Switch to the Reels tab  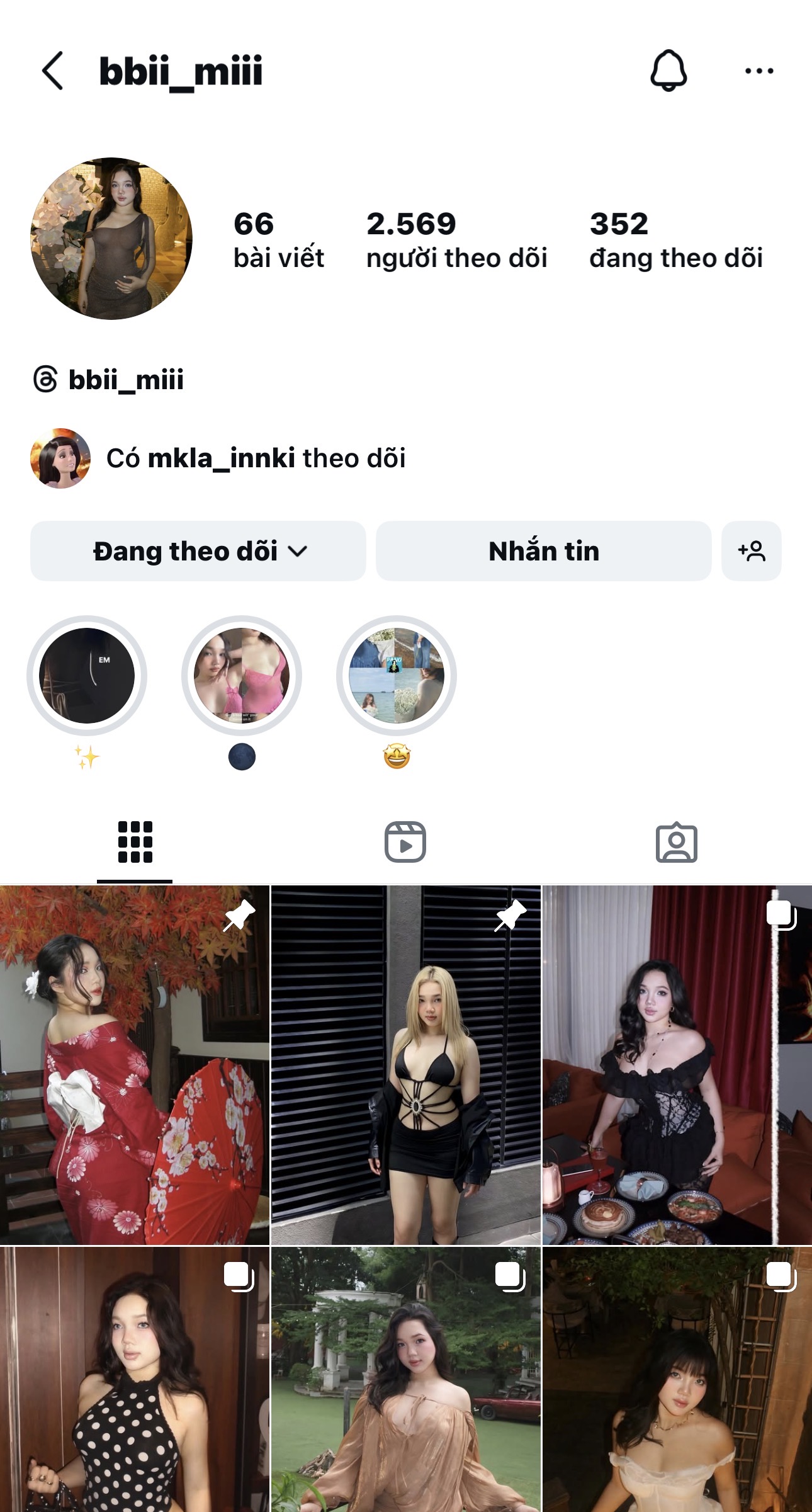405,842
